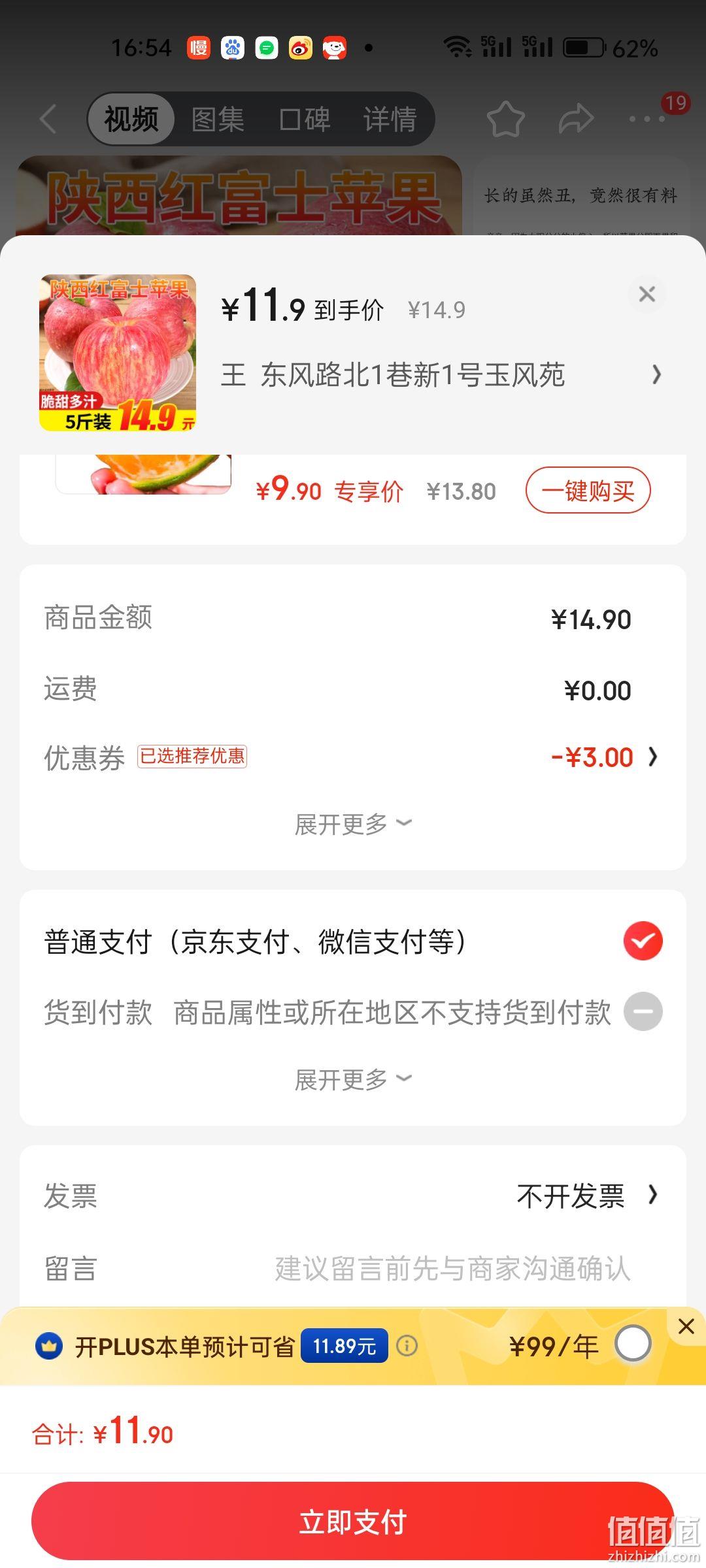This screenshot has width=706, height=1568.
Task: Show info about PLUS savings
Action: (407, 1345)
